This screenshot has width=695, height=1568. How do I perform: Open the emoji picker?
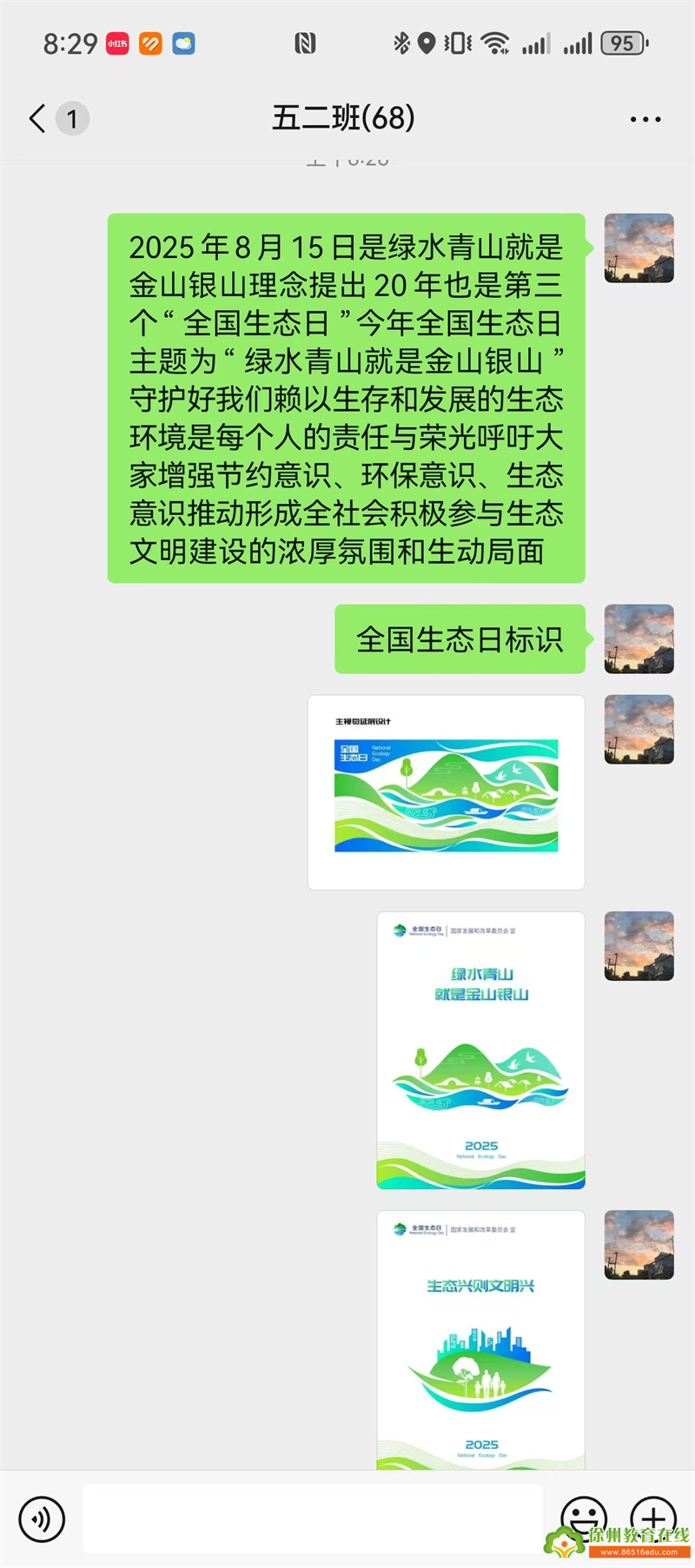[583, 1516]
